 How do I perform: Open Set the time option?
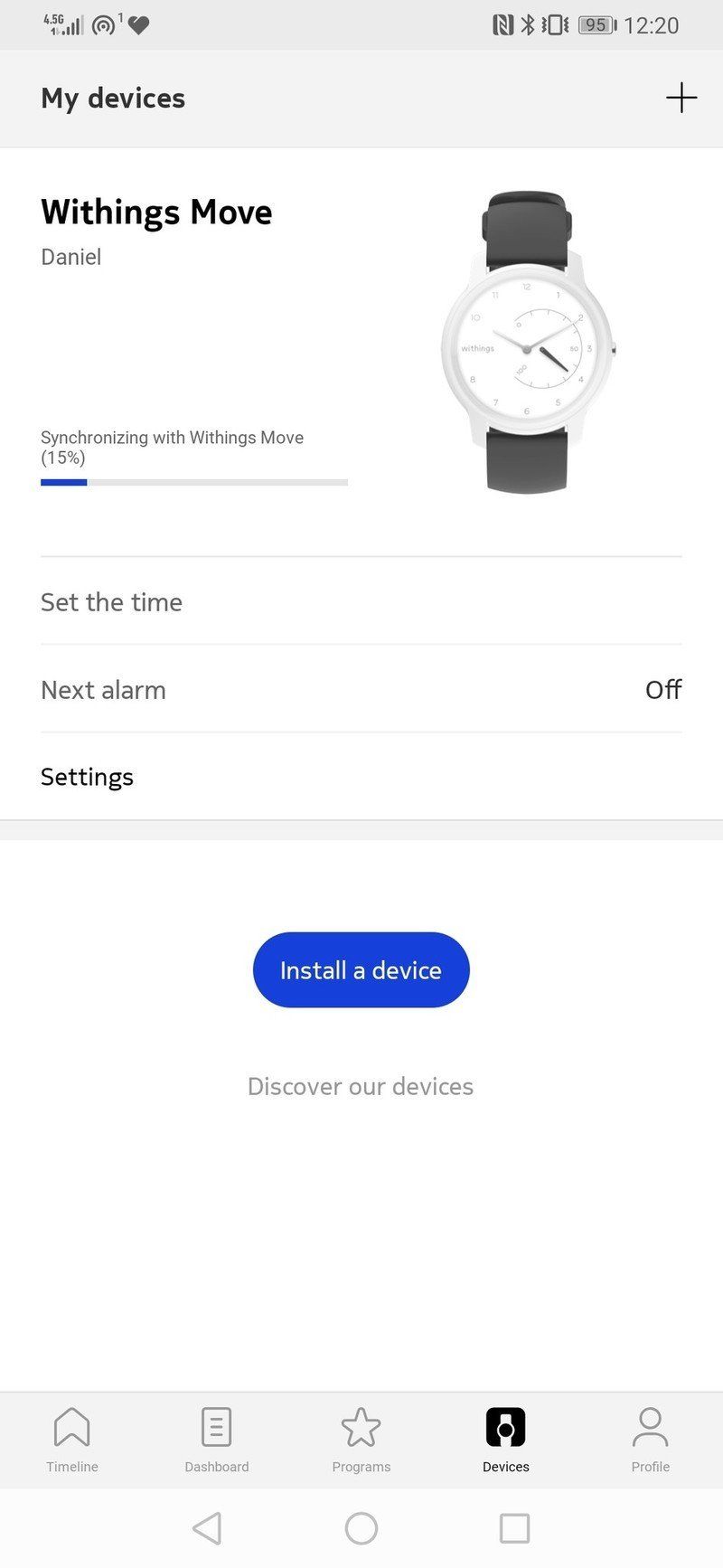click(110, 602)
